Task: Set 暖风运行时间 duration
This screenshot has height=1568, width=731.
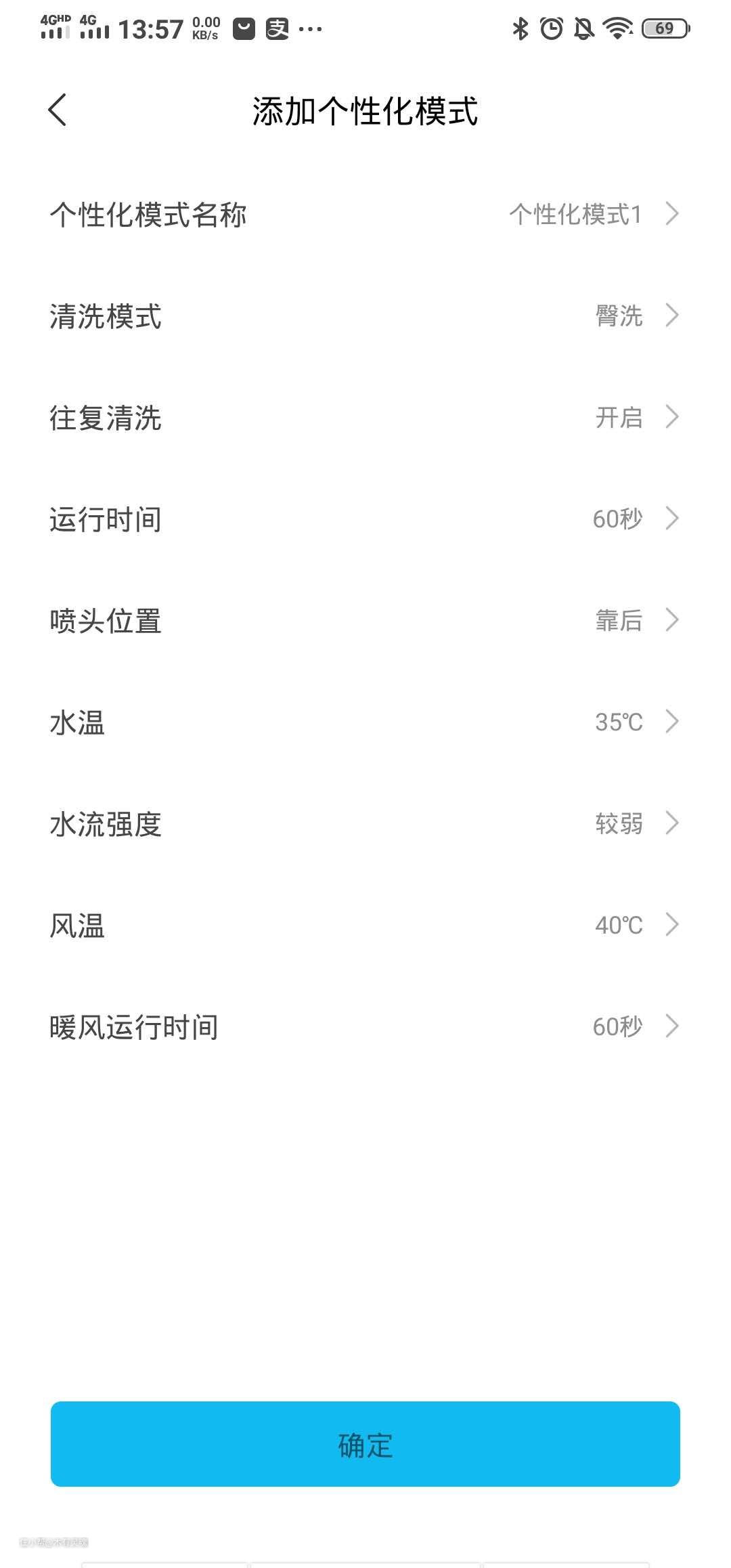Action: pos(365,1027)
